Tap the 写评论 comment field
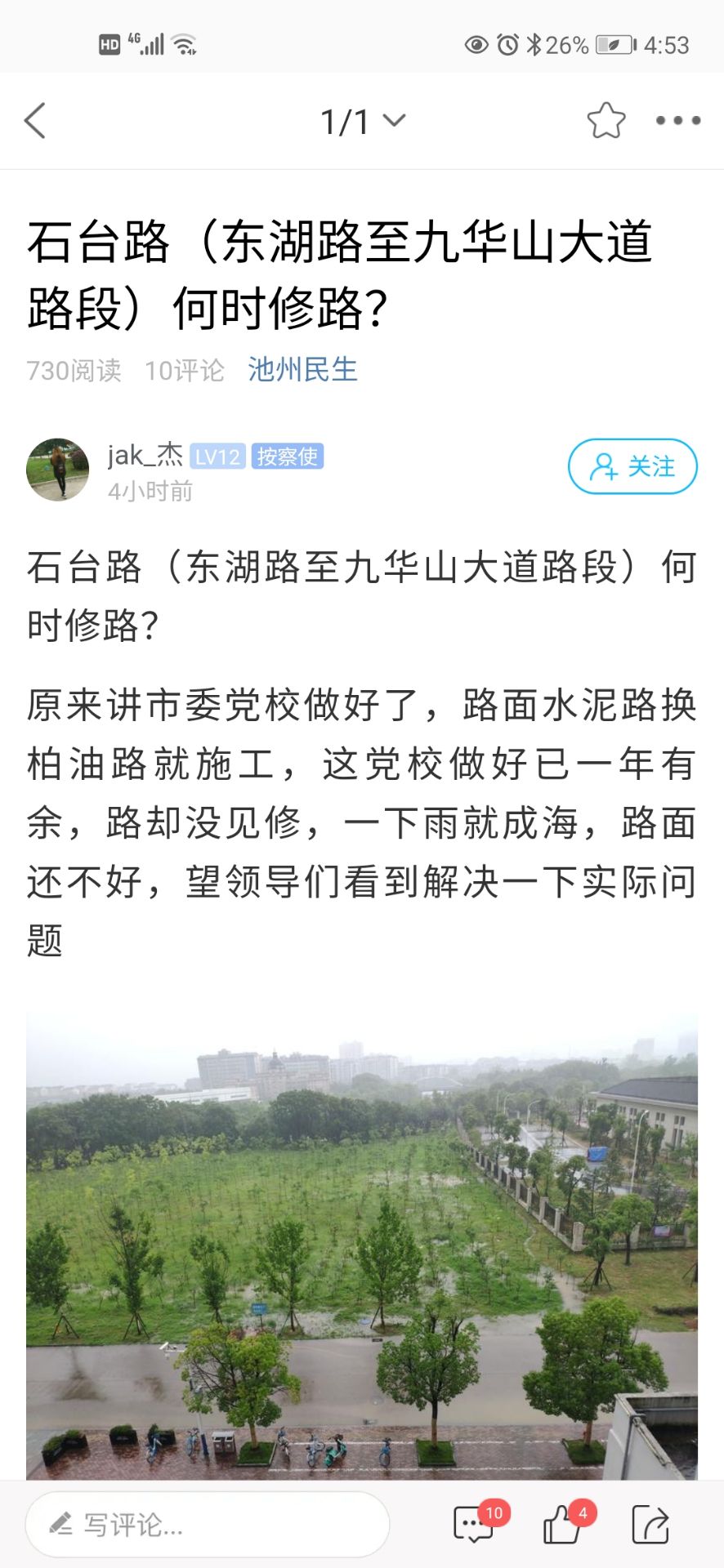This screenshot has height=1568, width=724. click(x=207, y=1524)
